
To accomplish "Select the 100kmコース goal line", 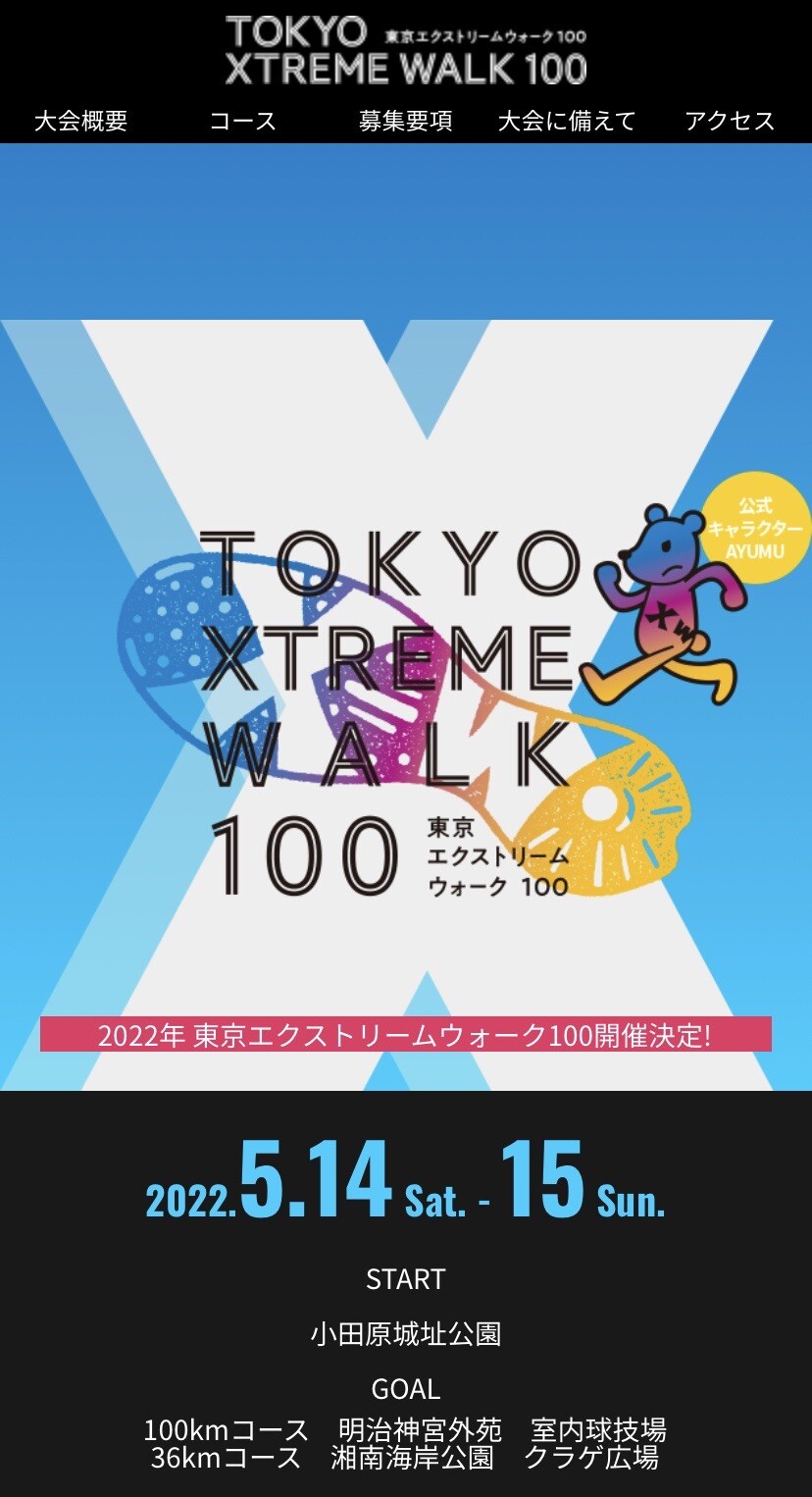I will point(406,1432).
